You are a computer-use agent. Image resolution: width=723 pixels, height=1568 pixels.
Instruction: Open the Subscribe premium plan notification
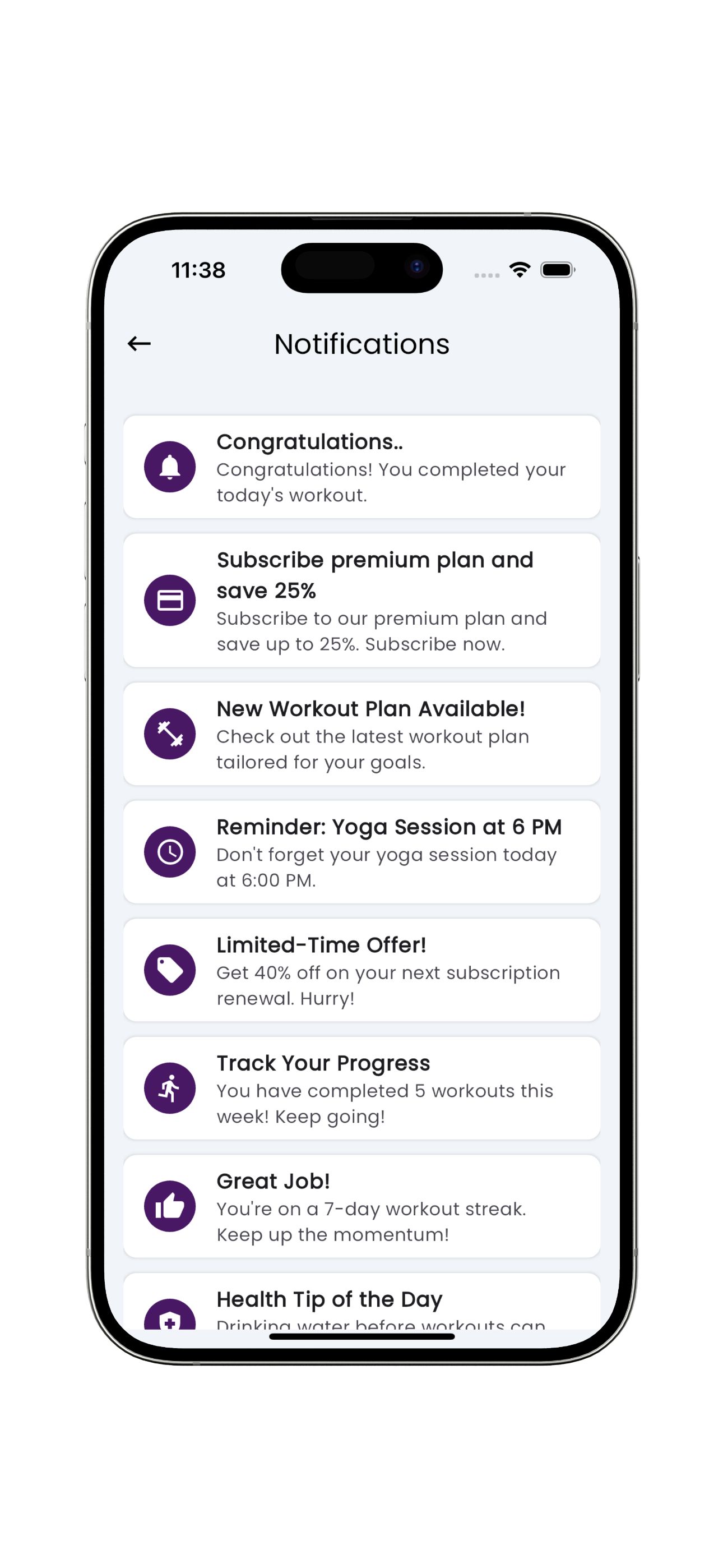[361, 600]
